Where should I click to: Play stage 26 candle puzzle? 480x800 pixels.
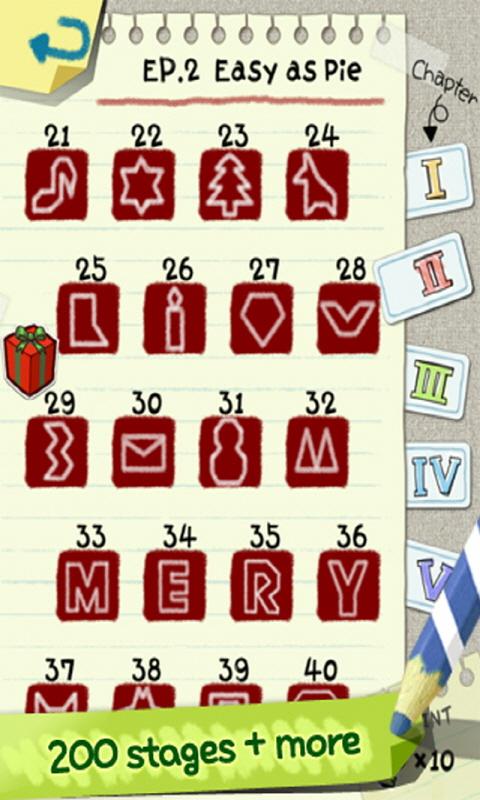(174, 318)
